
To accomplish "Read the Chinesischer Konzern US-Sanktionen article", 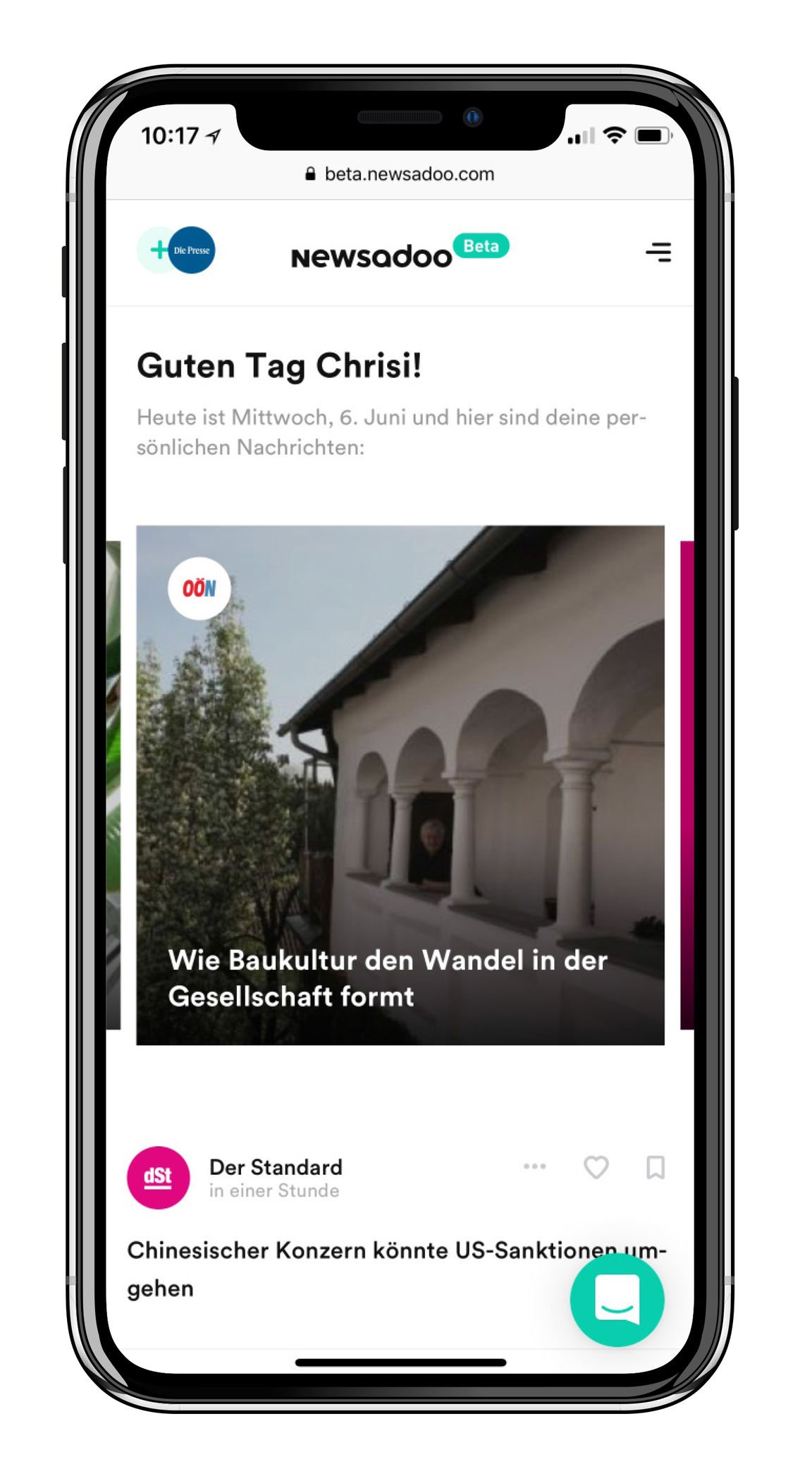I will [x=396, y=1269].
